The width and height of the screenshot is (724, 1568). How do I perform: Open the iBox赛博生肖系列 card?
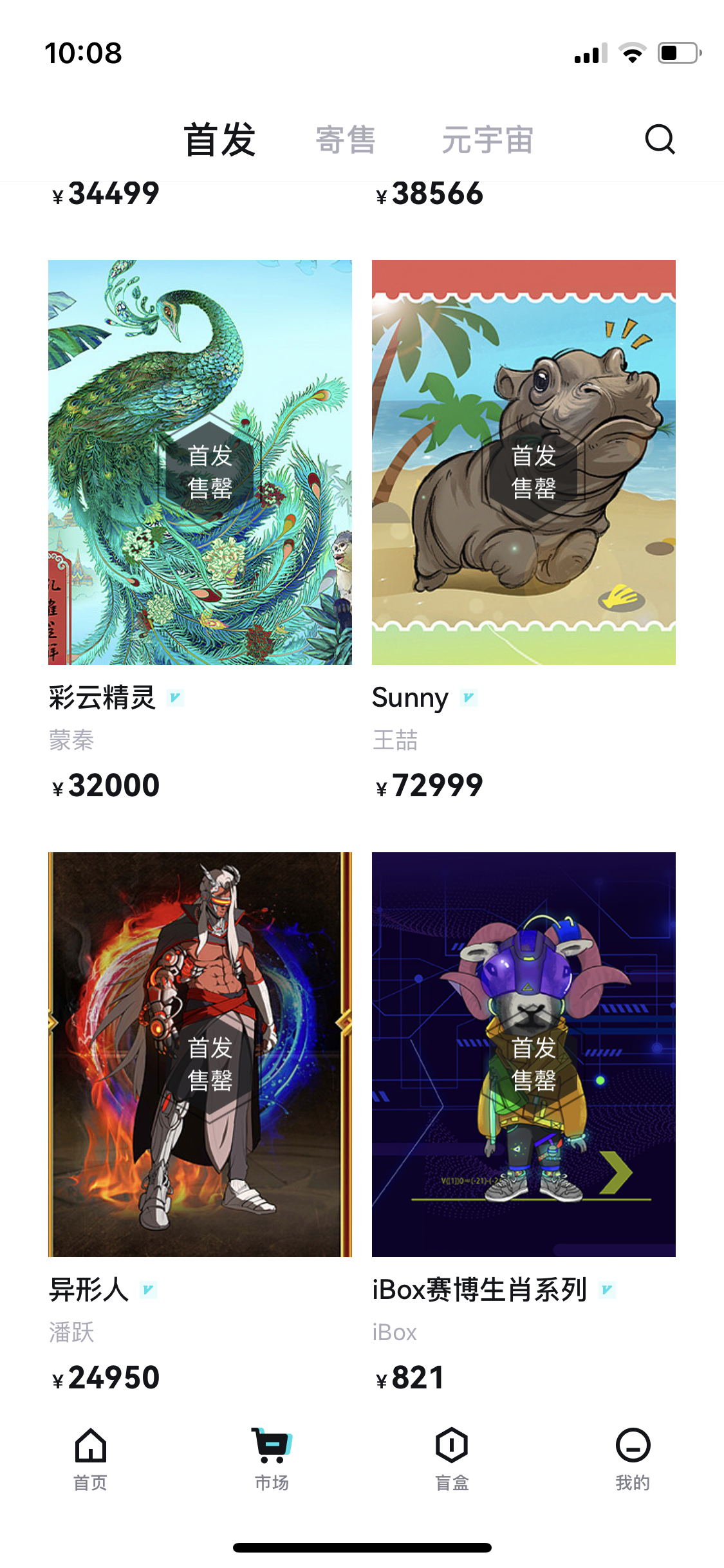tap(523, 1054)
